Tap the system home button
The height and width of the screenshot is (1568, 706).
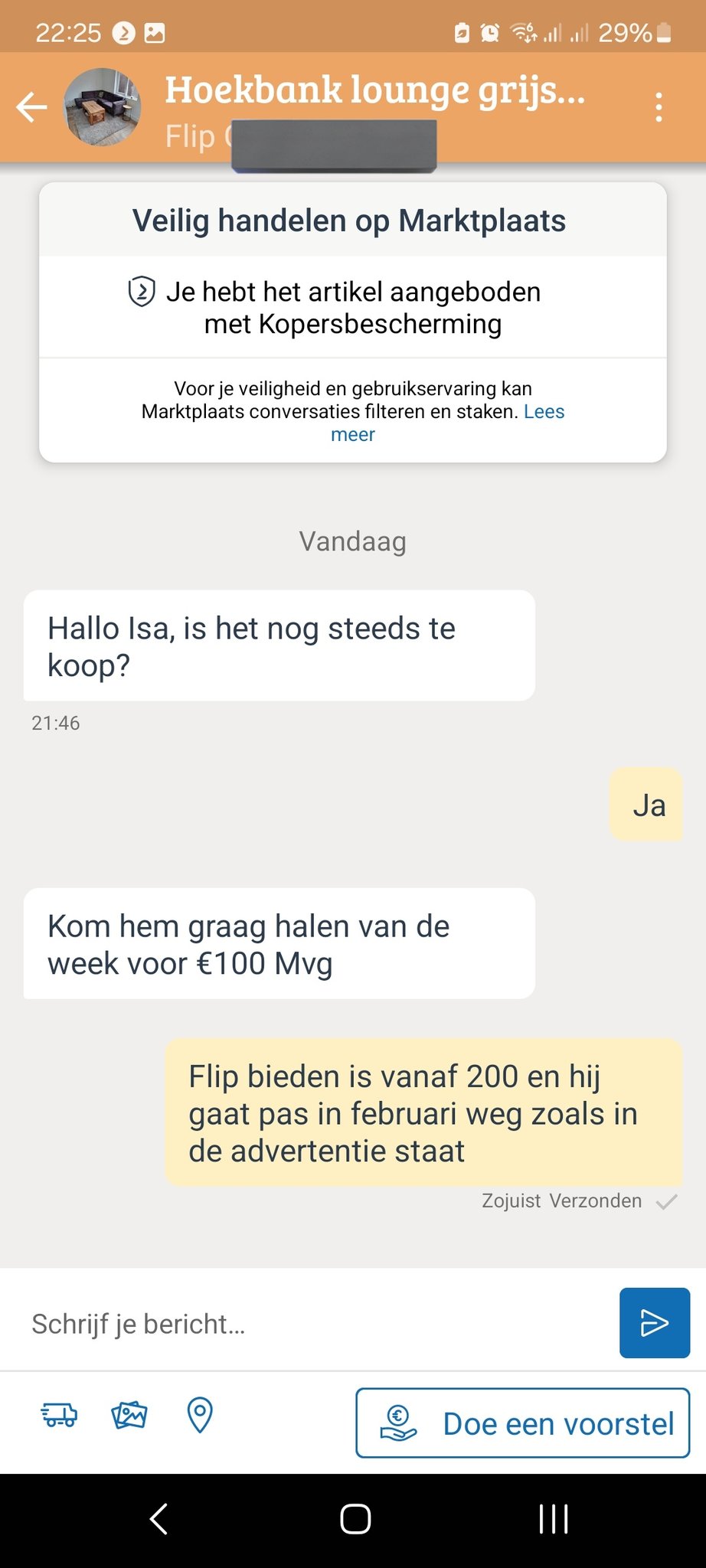[x=355, y=1519]
